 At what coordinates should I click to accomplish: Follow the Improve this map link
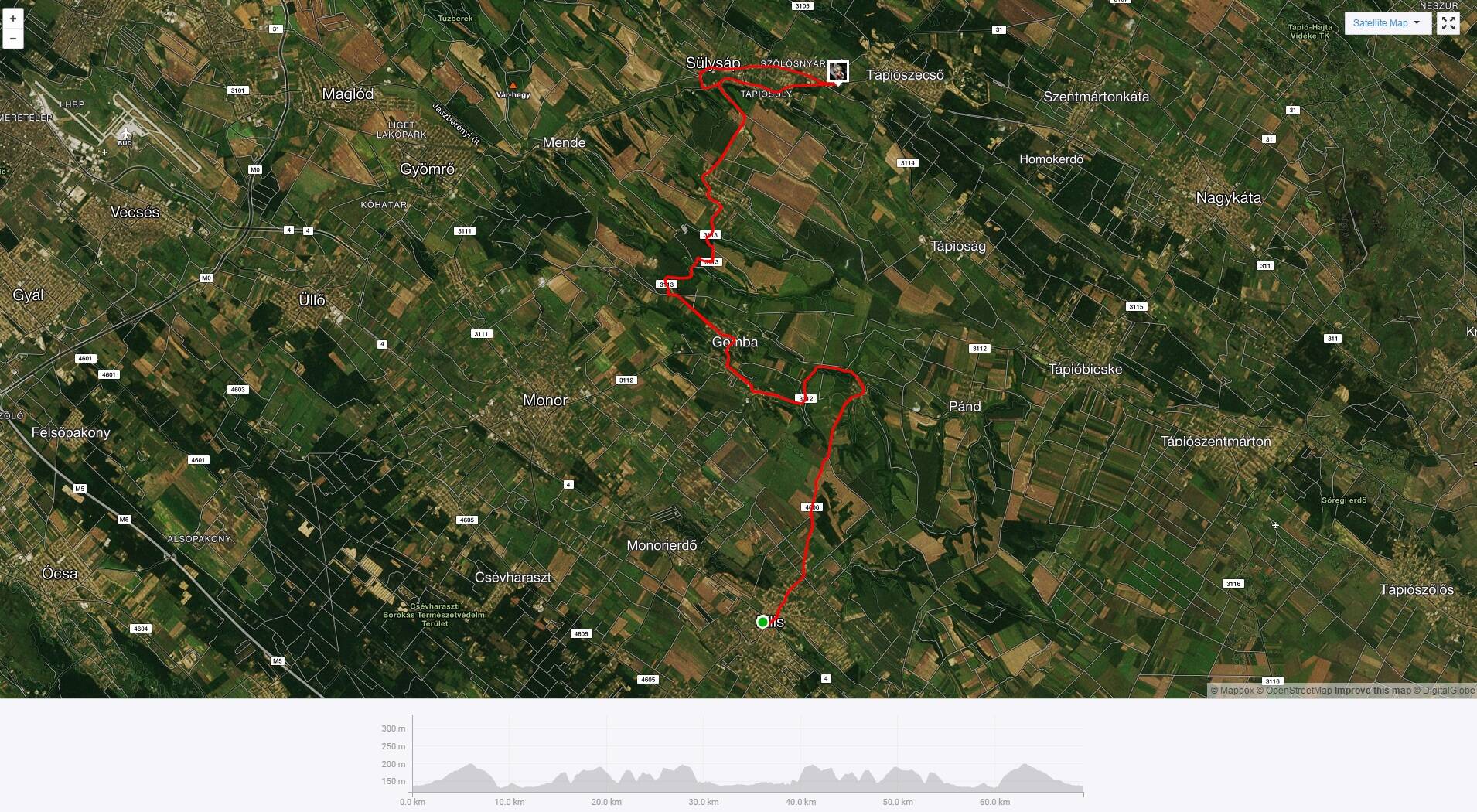1372,691
